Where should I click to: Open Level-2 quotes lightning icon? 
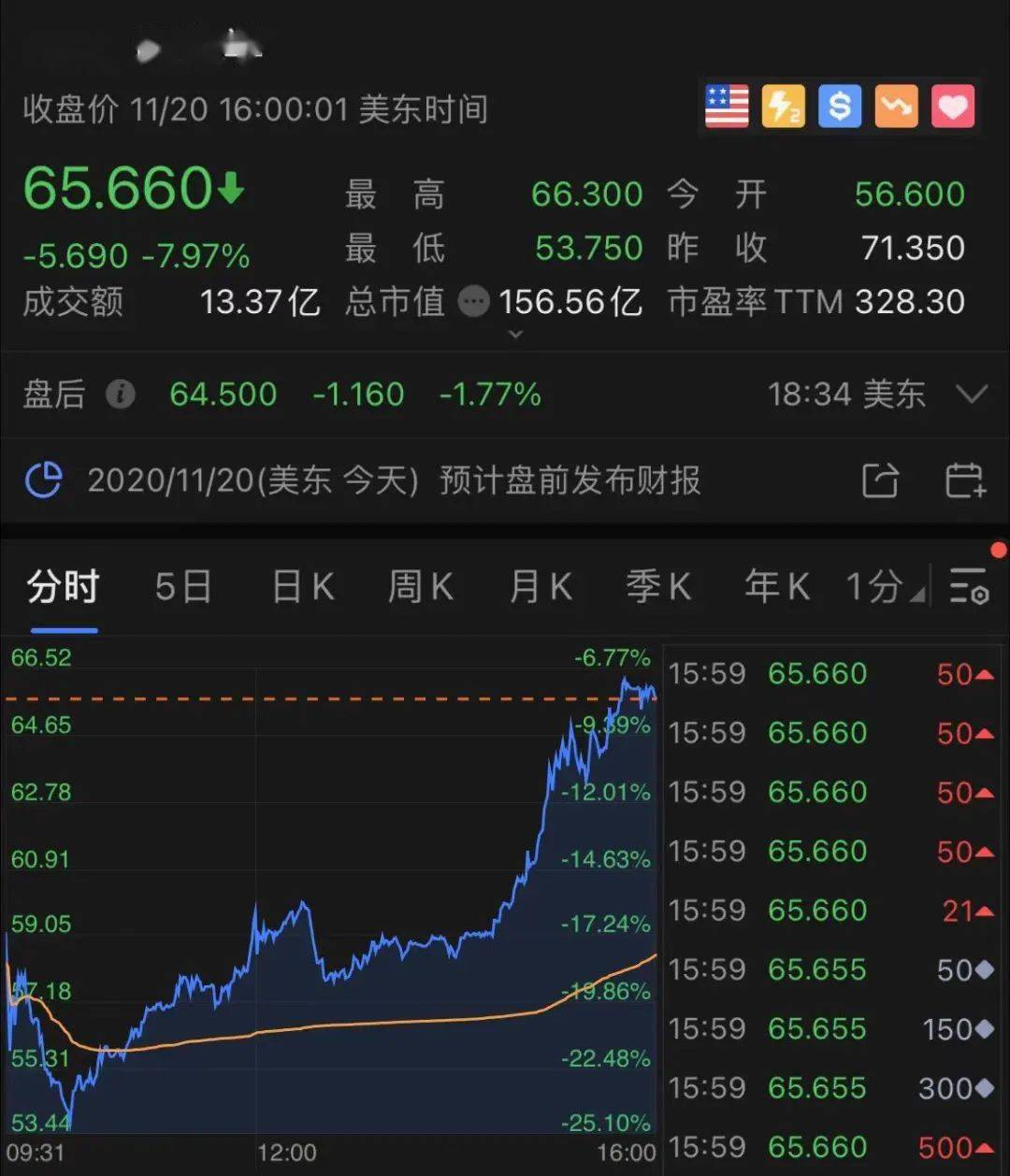784,106
